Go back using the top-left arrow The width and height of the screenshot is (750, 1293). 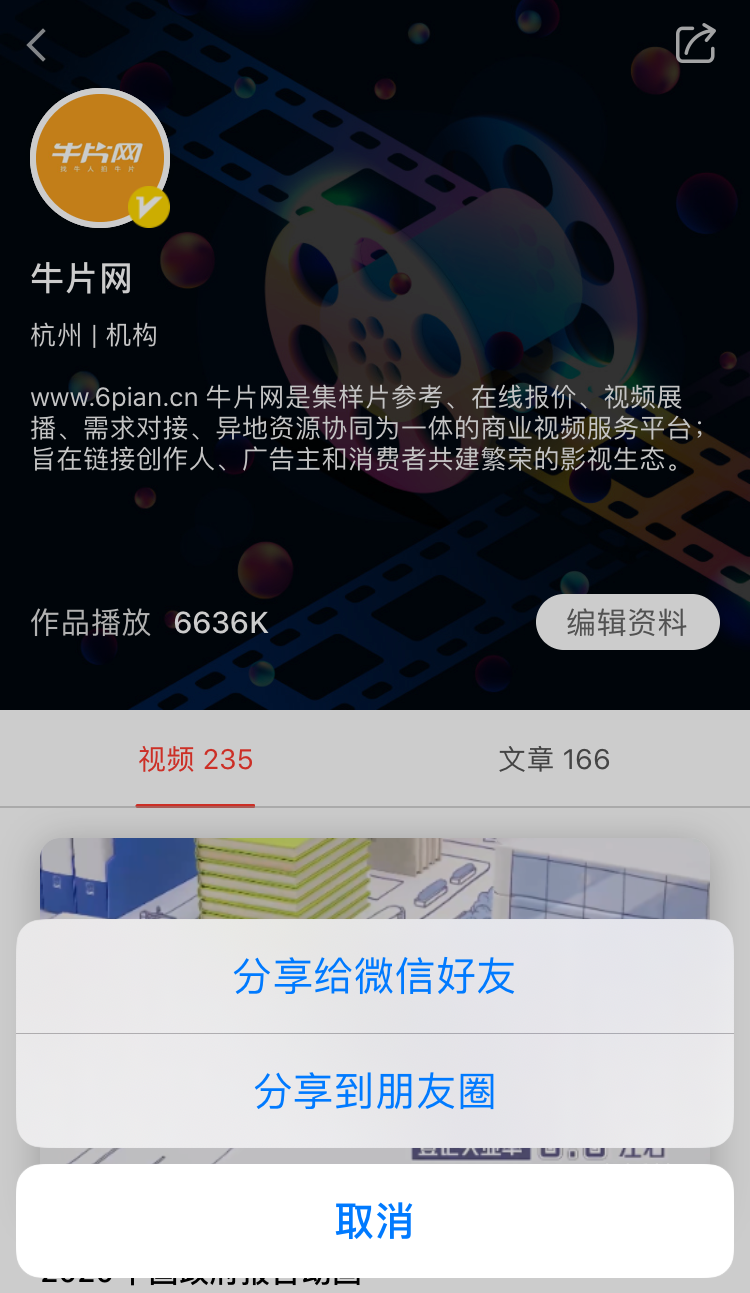[x=37, y=45]
